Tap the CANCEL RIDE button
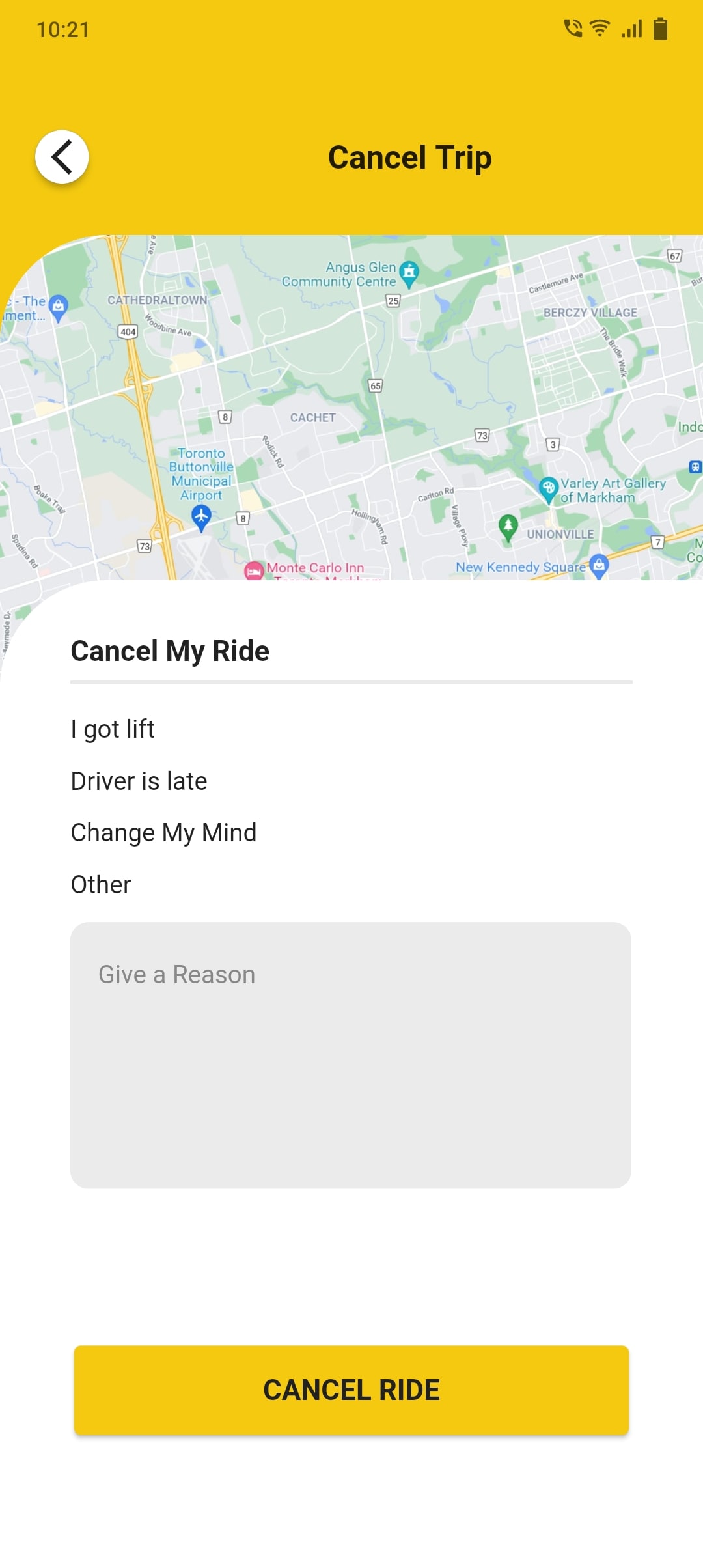 pos(351,1390)
